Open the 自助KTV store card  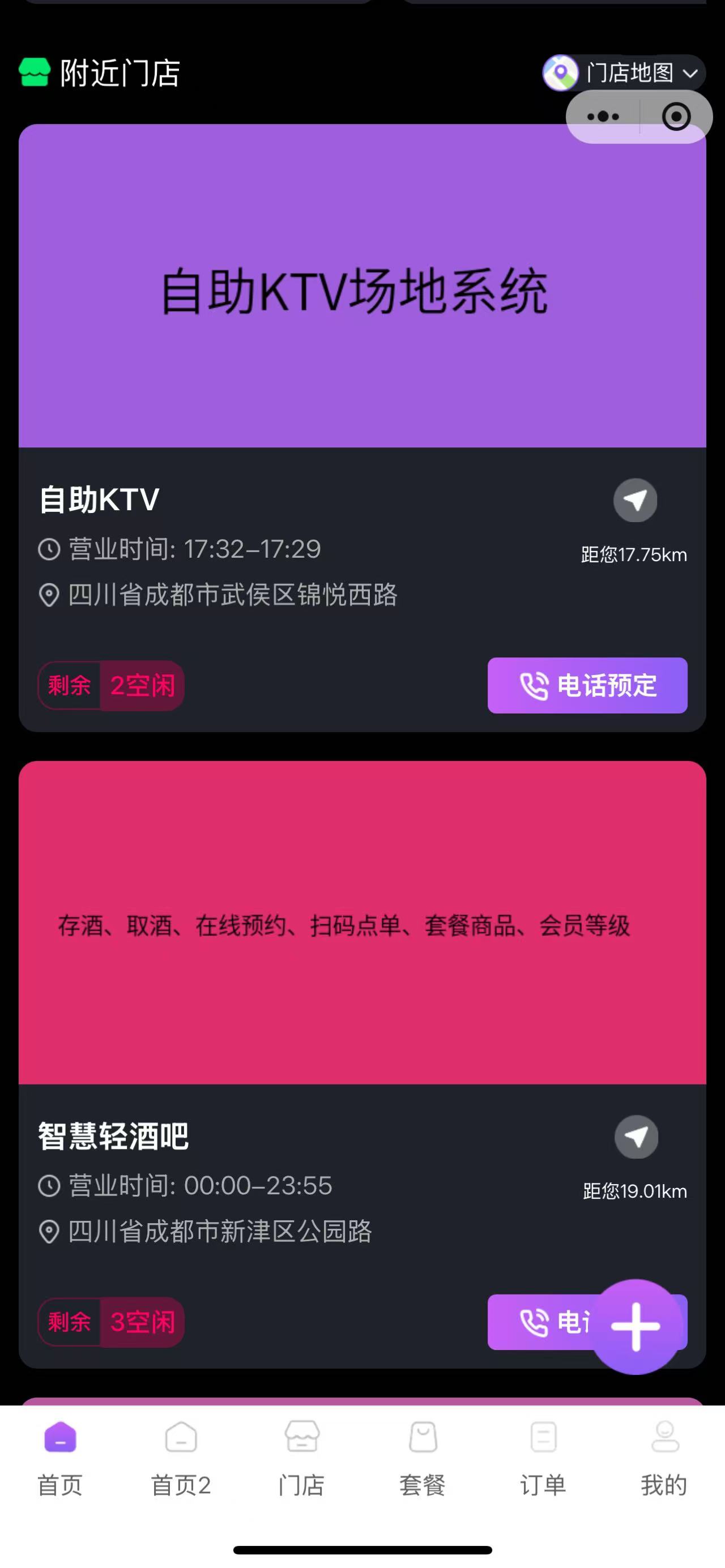(x=362, y=428)
